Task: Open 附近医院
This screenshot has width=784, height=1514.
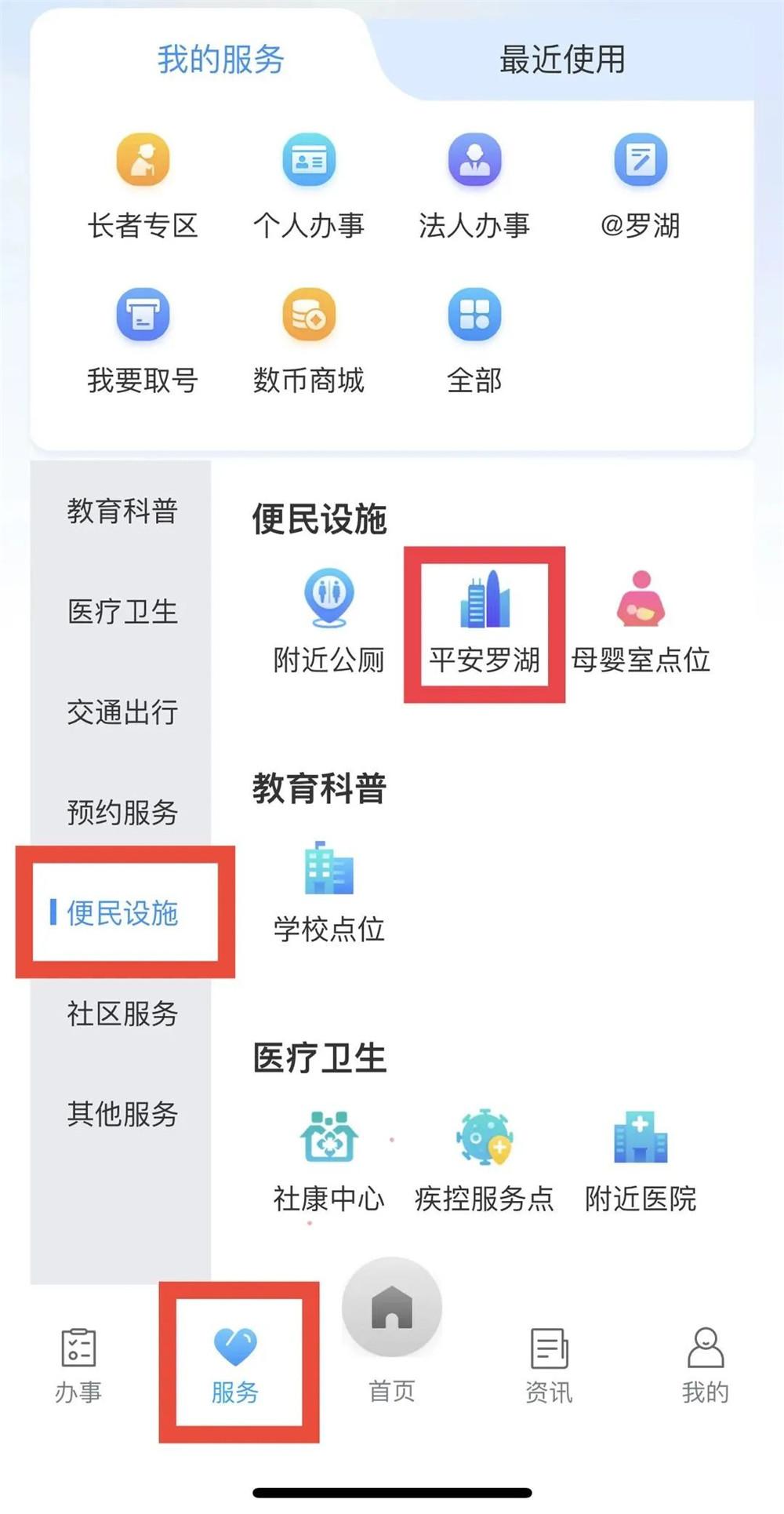Action: [x=641, y=1161]
